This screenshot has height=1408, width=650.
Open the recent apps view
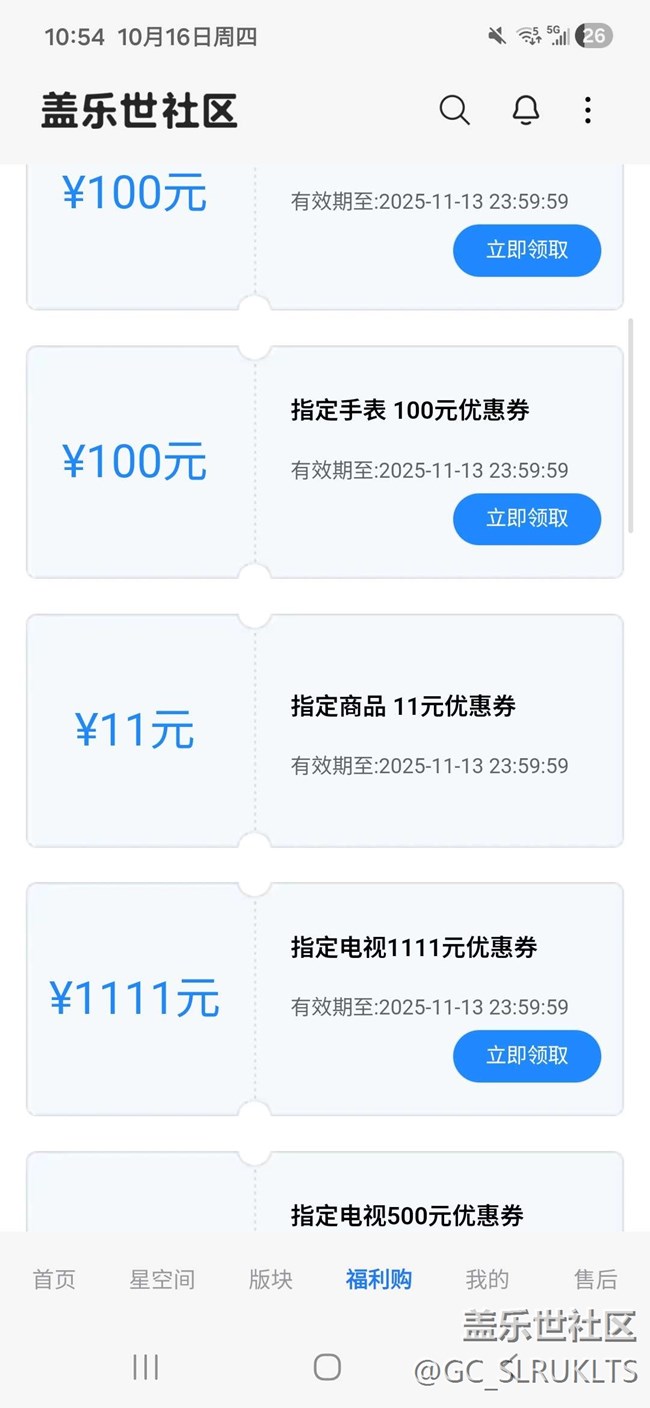tap(146, 1367)
